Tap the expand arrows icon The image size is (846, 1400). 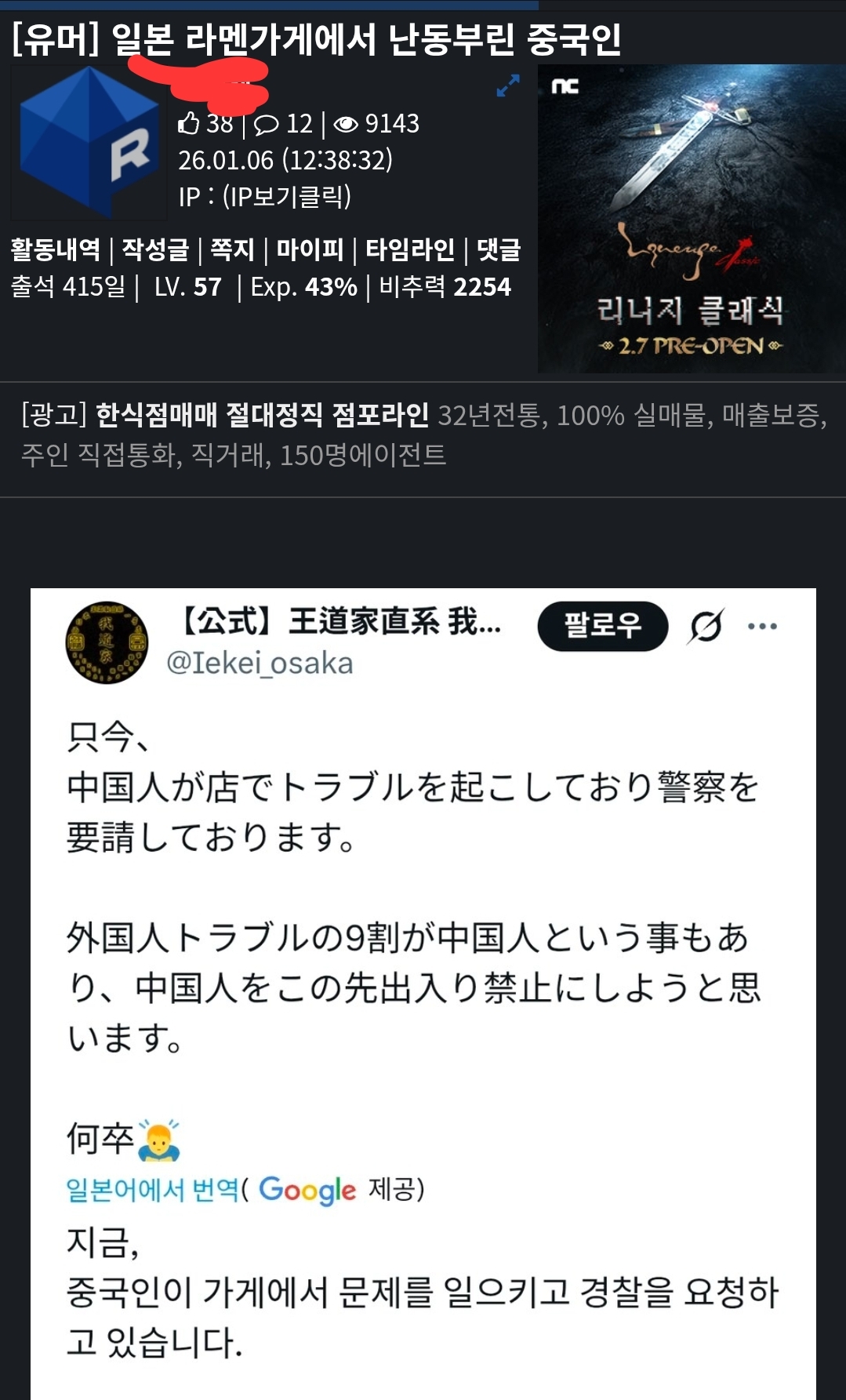click(508, 85)
